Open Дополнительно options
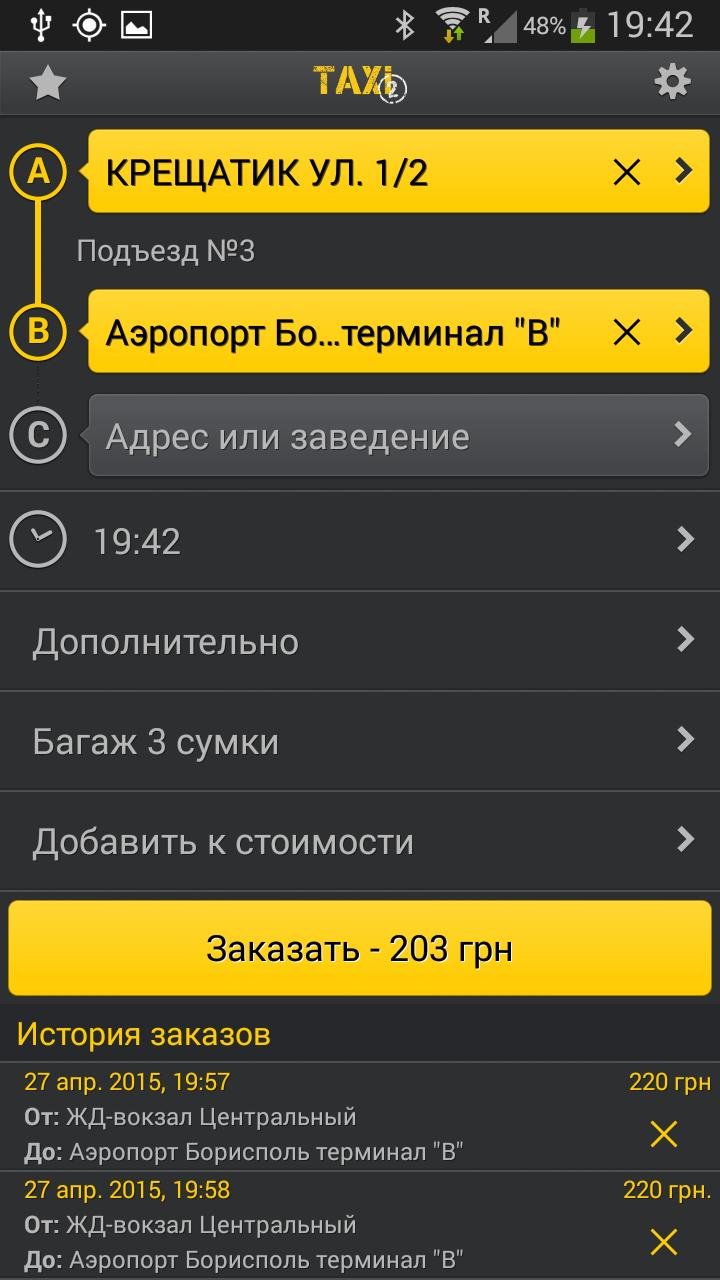Screen dimensions: 720x1280 [x=360, y=641]
